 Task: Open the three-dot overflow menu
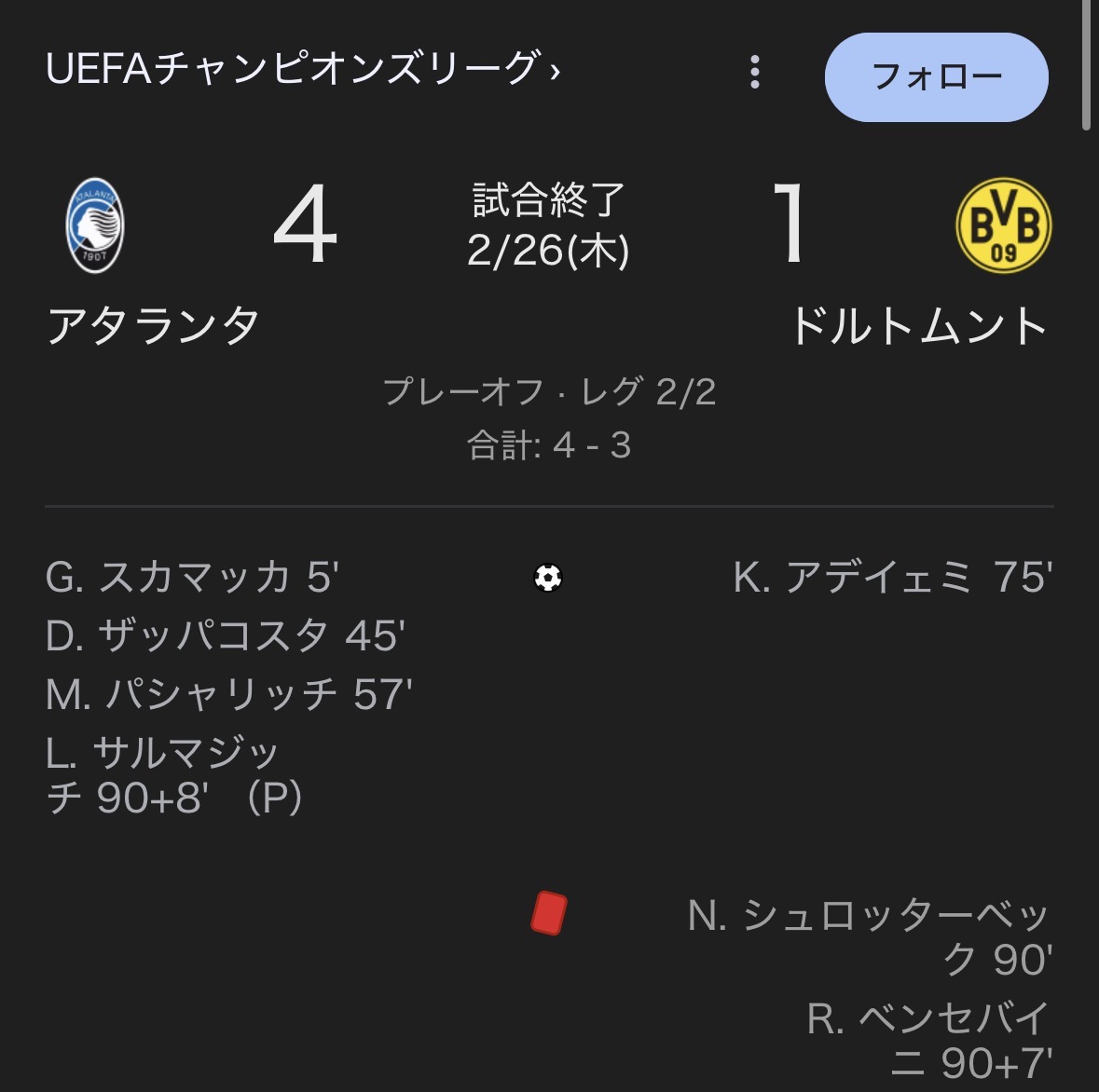click(x=755, y=72)
